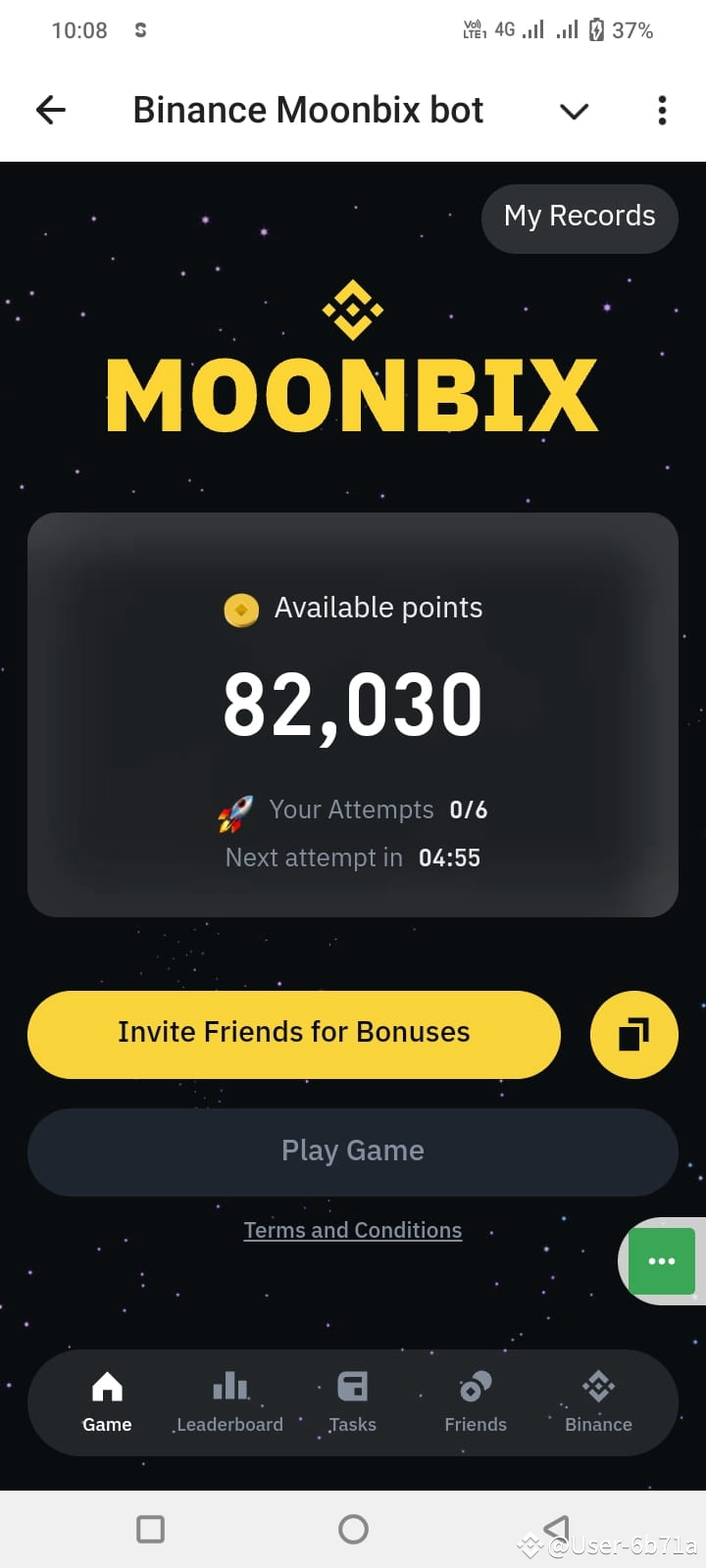Open the Leaderboard from bottom navigation
The image size is (706, 1568).
229,1387
